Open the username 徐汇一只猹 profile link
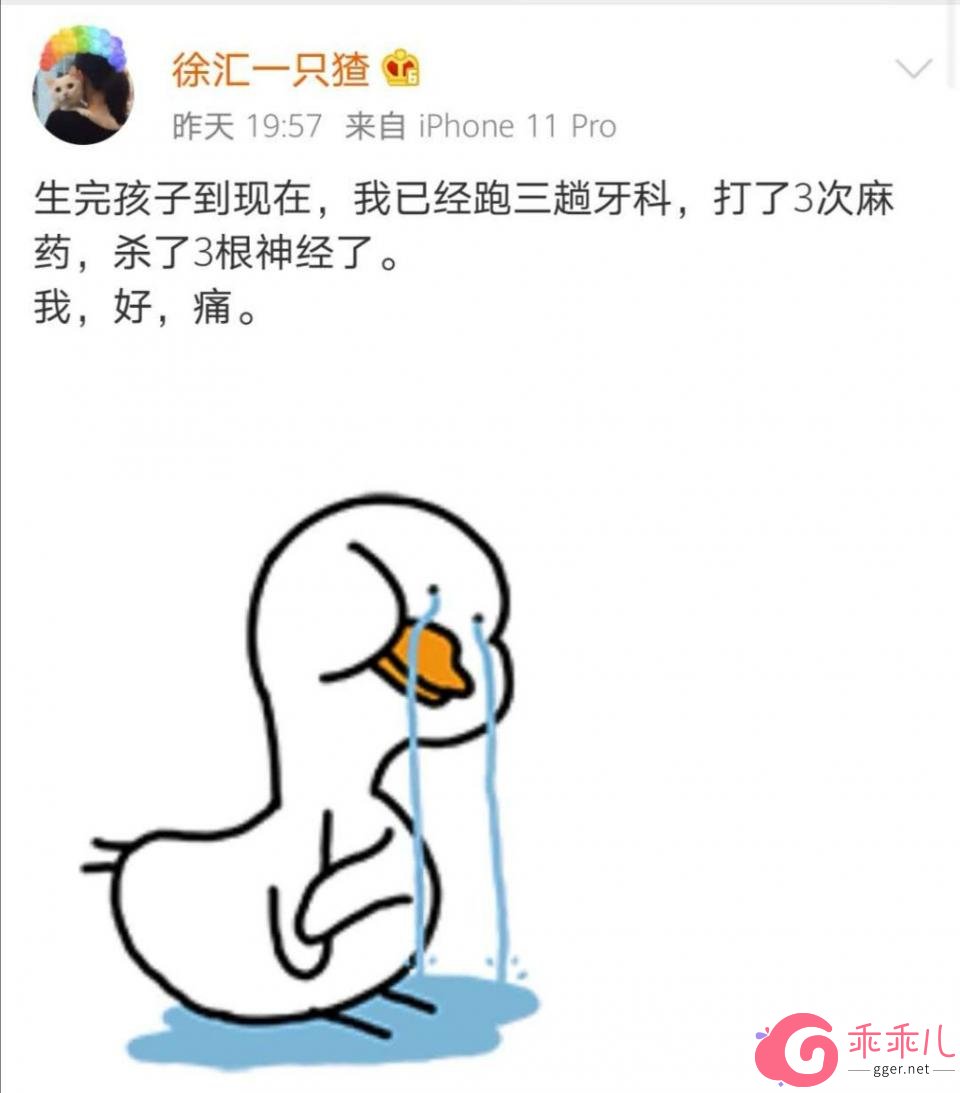960x1093 pixels. [271, 70]
